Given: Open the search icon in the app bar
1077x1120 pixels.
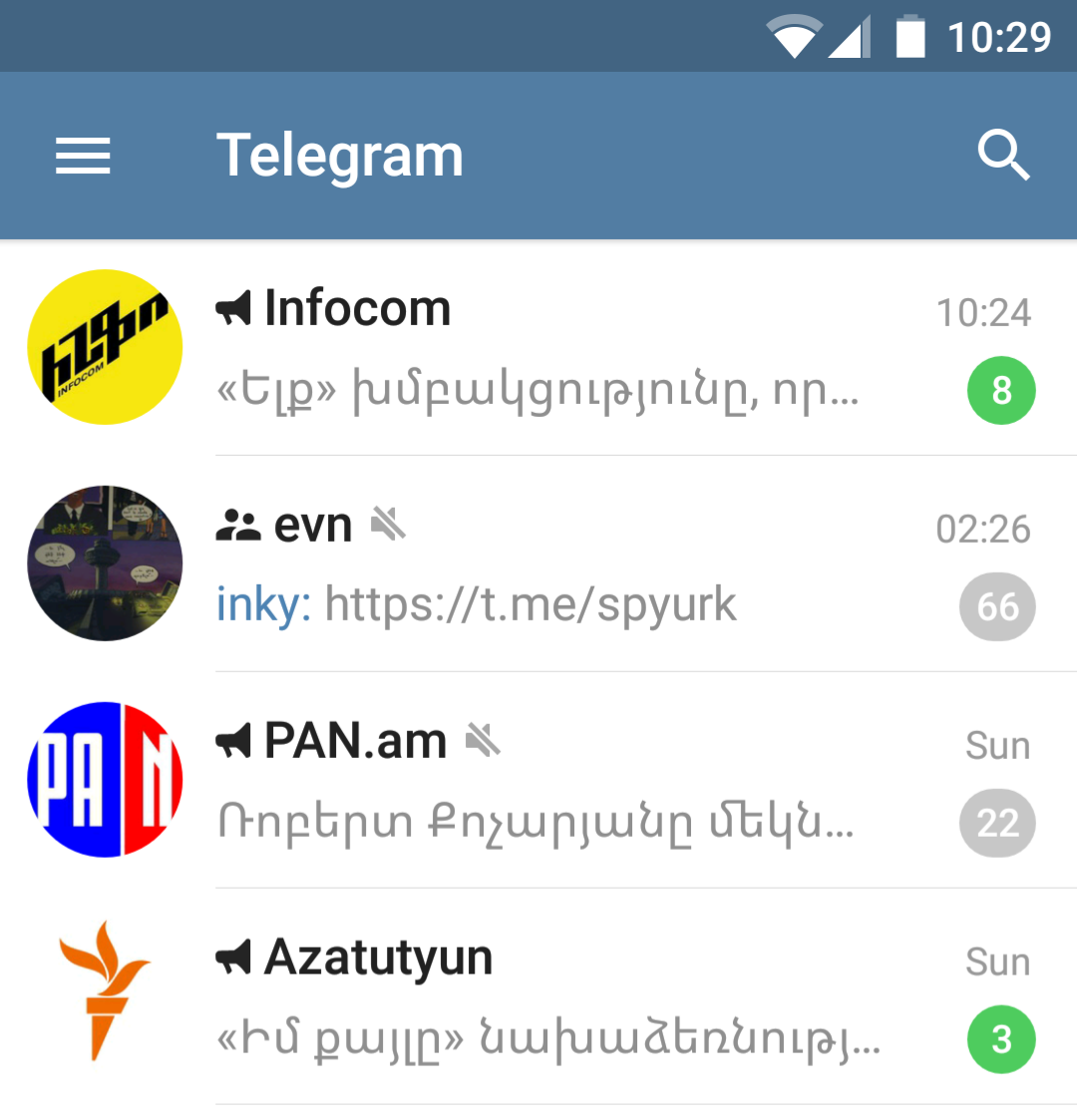Looking at the screenshot, I should pyautogui.click(x=1002, y=156).
